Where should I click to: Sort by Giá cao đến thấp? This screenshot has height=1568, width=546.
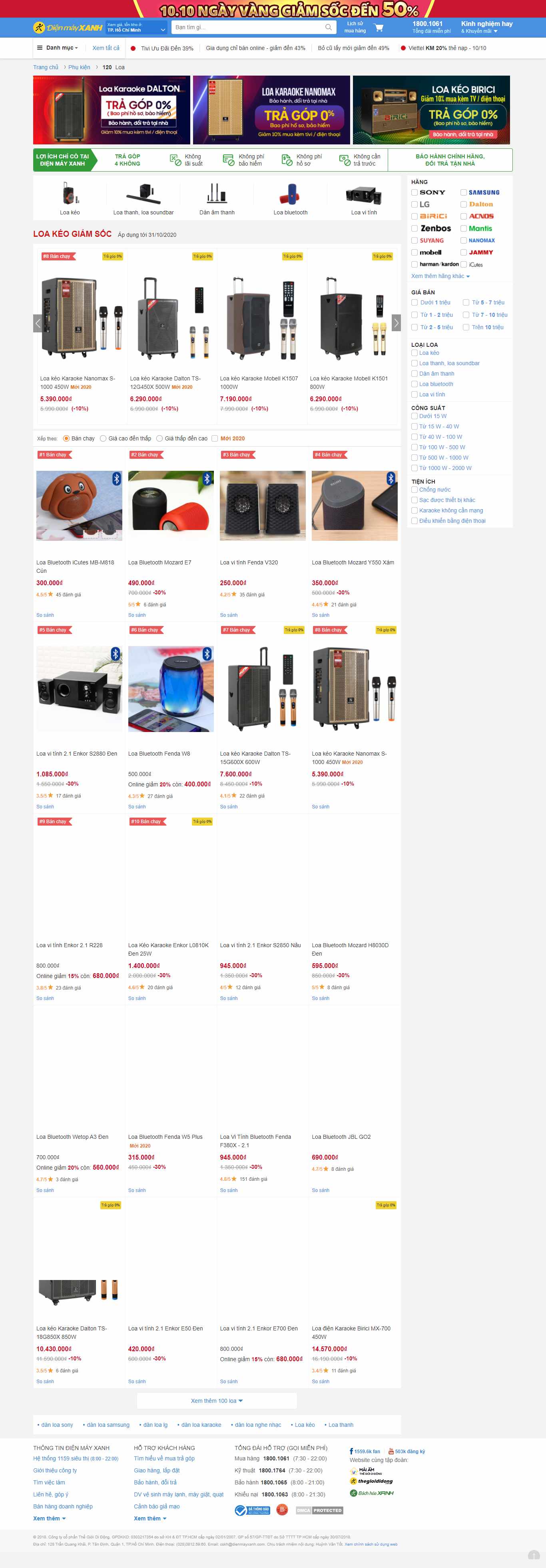pos(104,438)
